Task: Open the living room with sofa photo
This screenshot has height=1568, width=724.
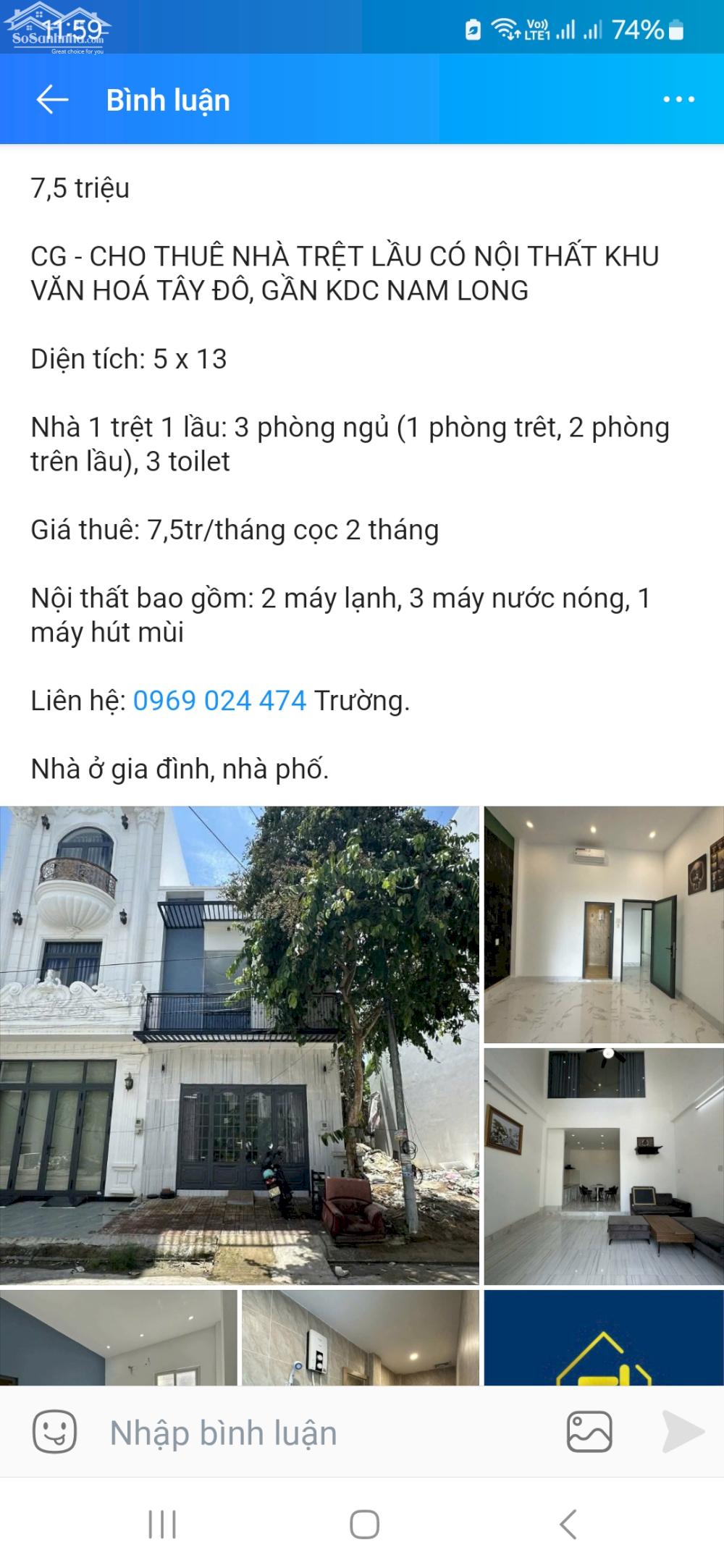Action: [x=604, y=1166]
